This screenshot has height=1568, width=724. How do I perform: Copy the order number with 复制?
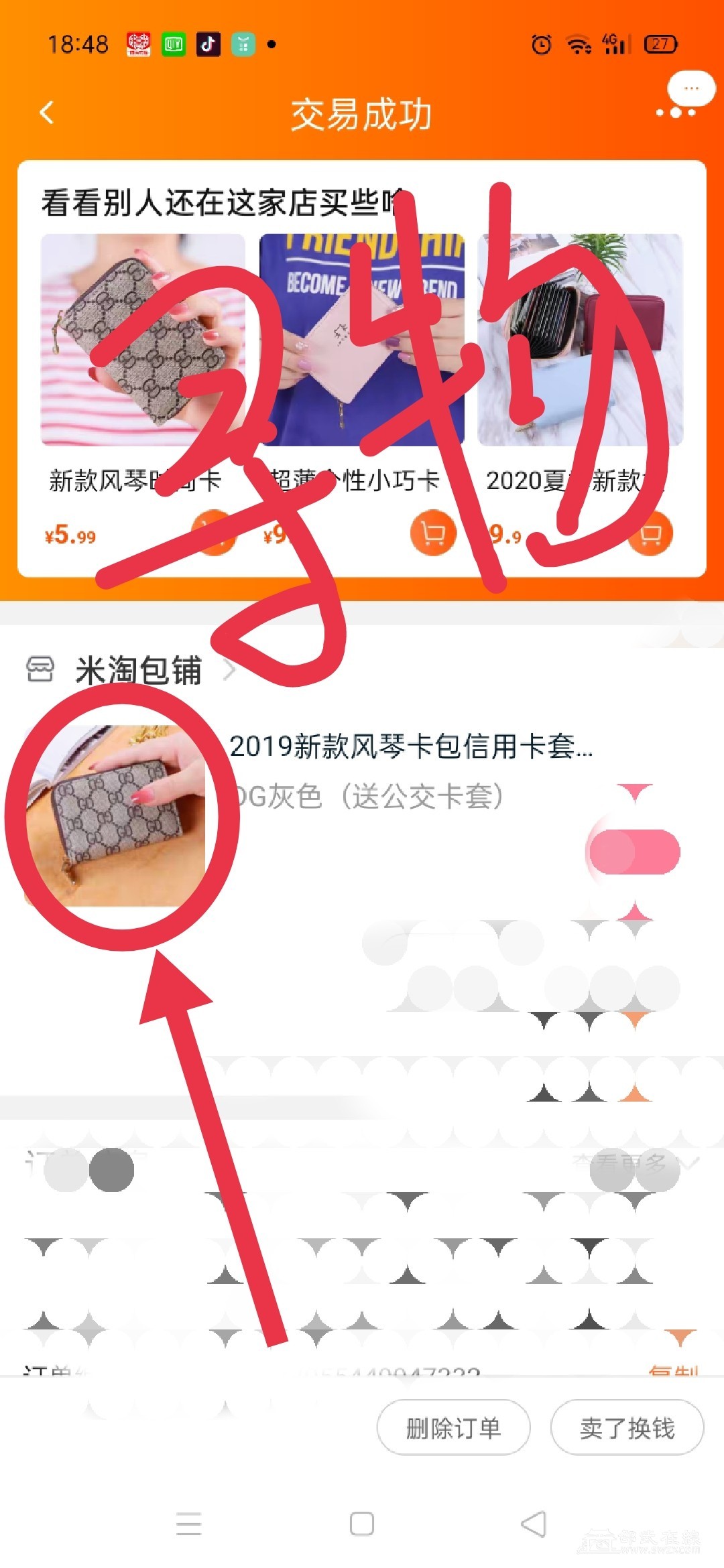point(674,1370)
